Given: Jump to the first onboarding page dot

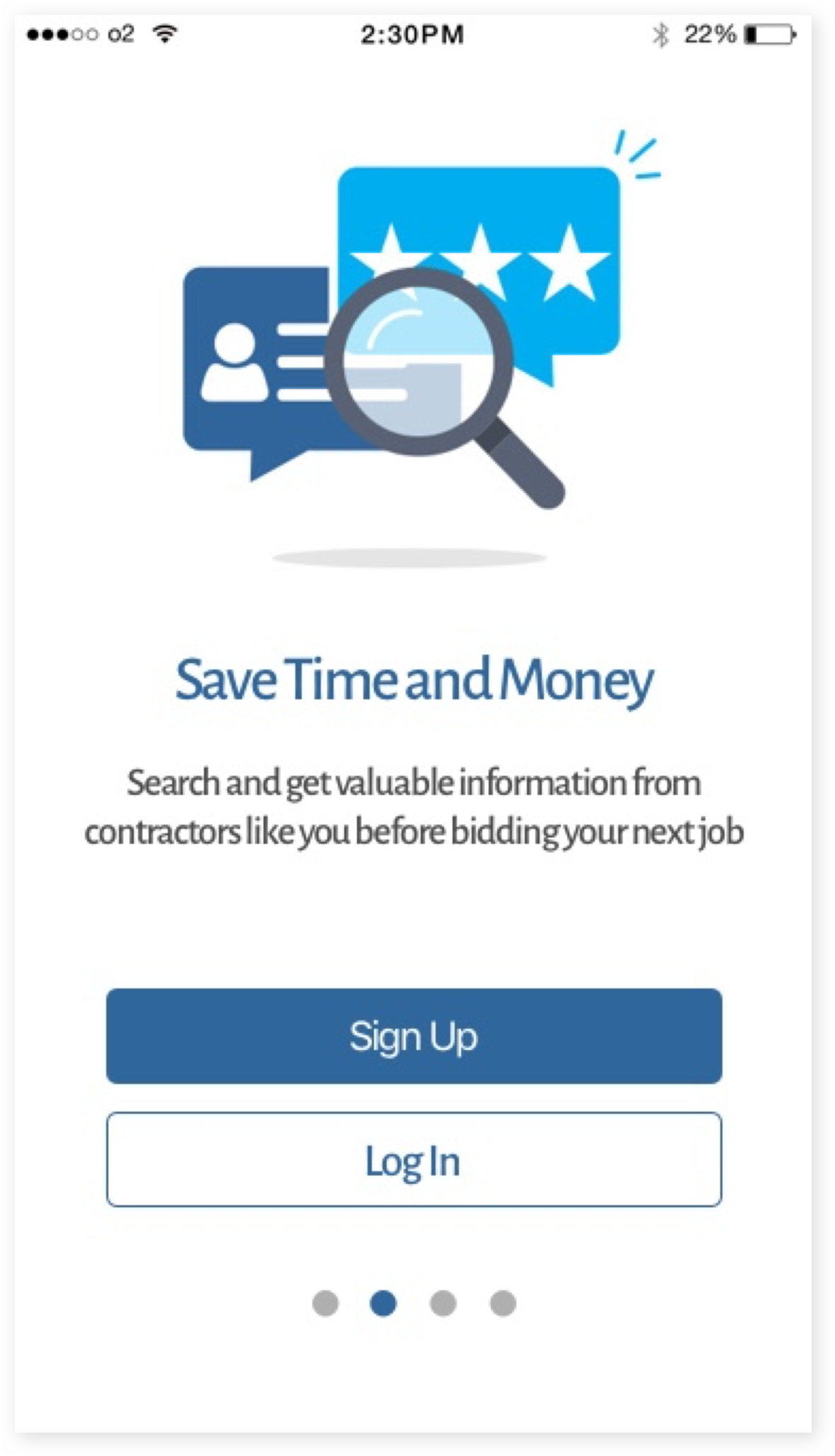Looking at the screenshot, I should coord(326,1302).
